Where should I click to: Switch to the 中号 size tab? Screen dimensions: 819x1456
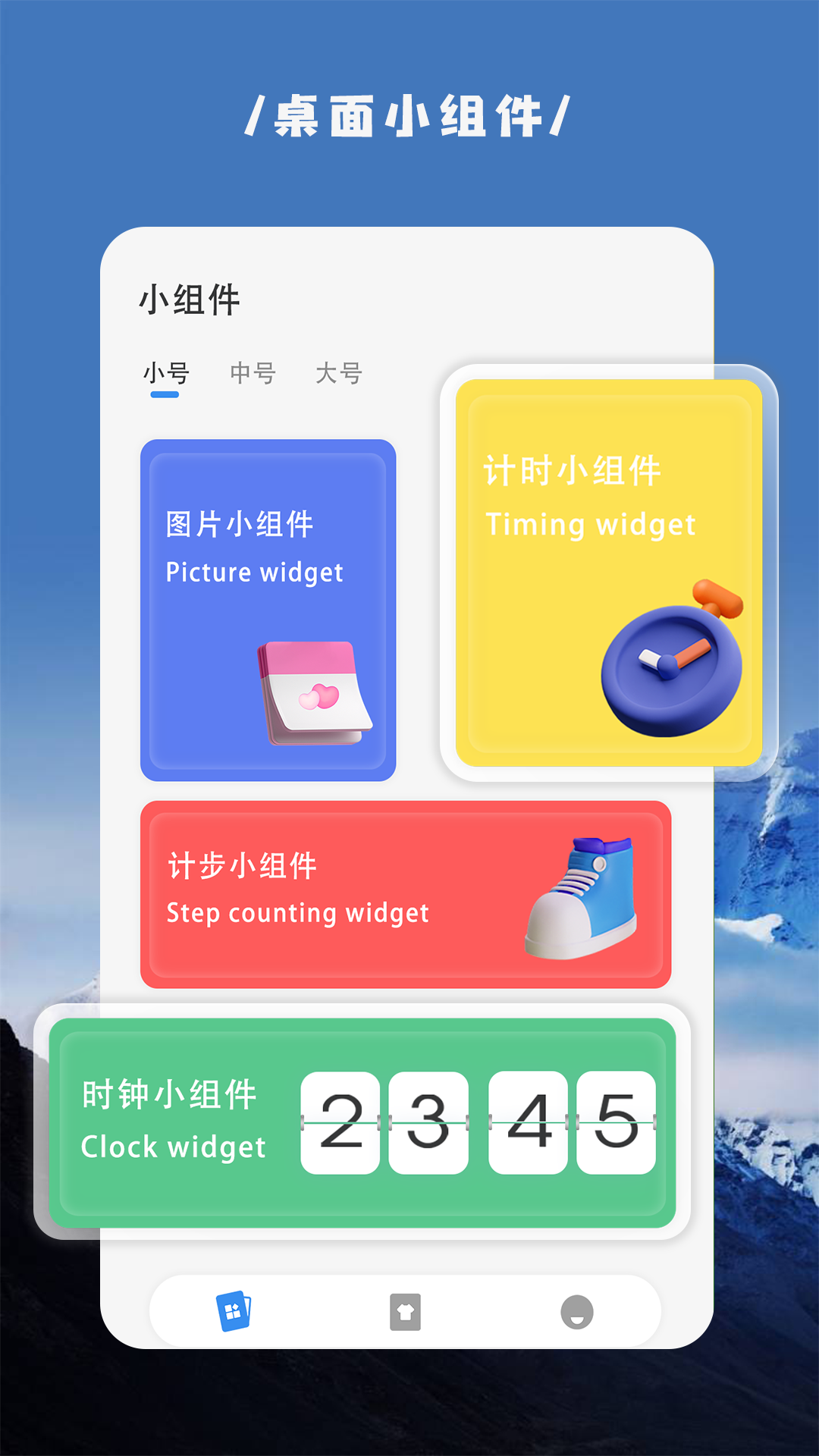click(253, 373)
